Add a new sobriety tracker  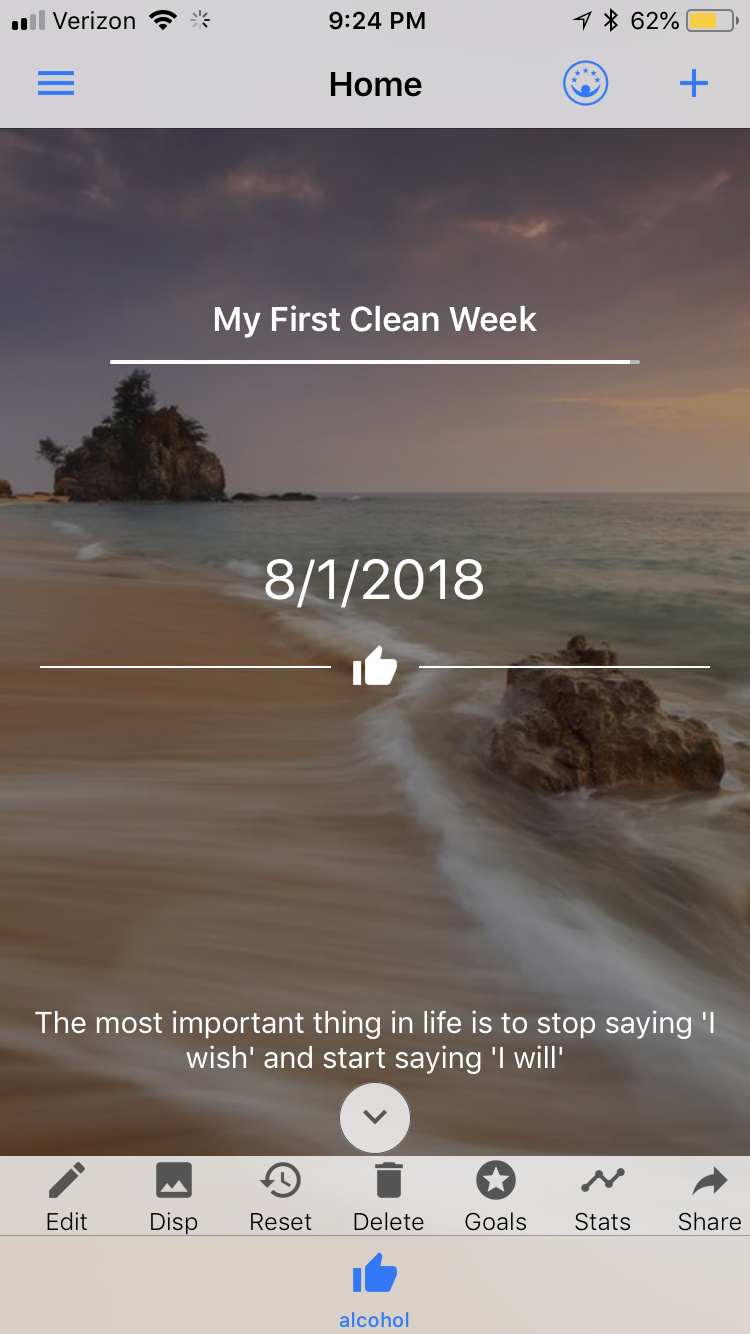tap(693, 84)
